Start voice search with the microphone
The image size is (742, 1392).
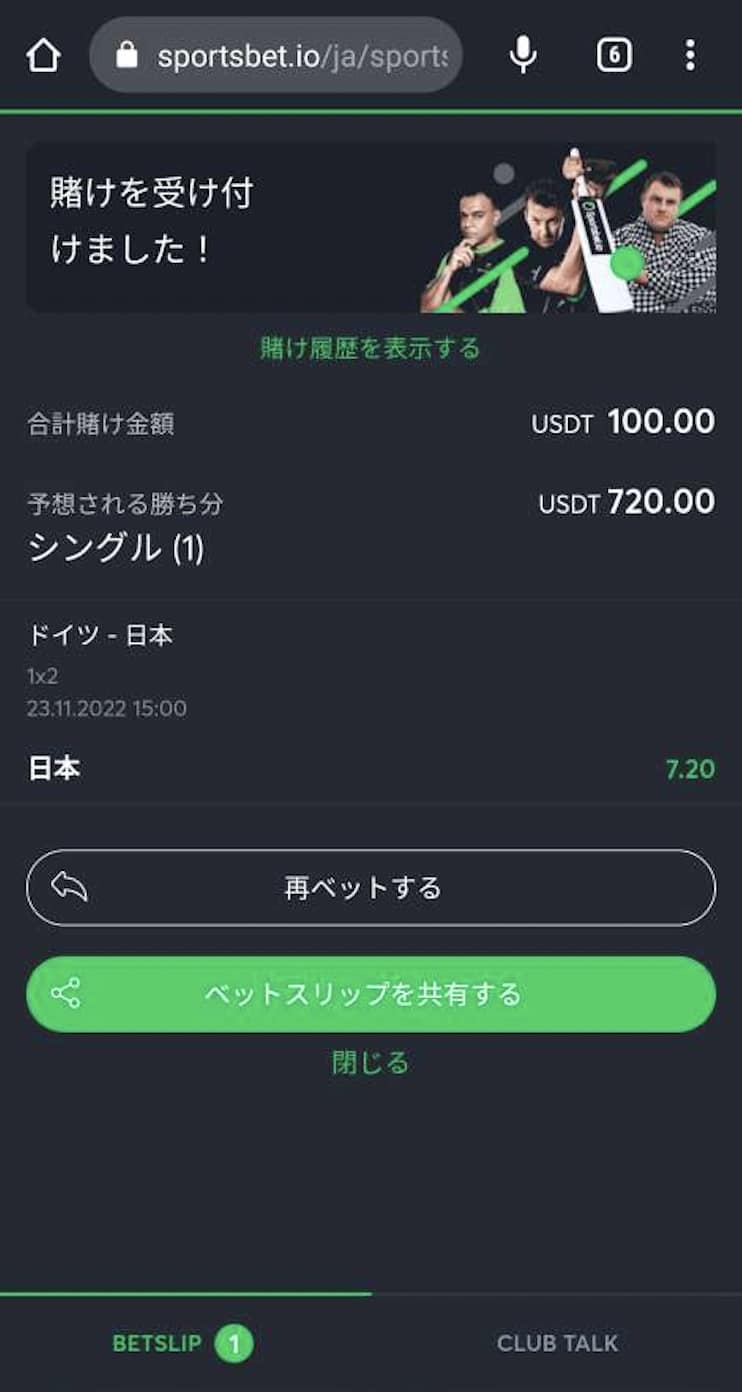pos(523,56)
